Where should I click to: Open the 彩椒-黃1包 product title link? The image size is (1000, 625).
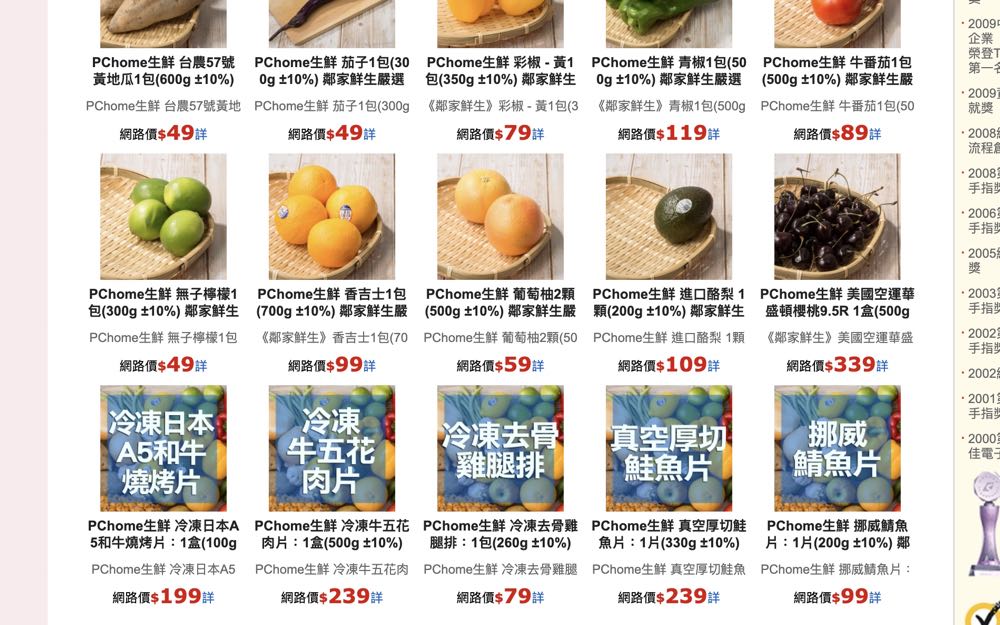(x=500, y=71)
